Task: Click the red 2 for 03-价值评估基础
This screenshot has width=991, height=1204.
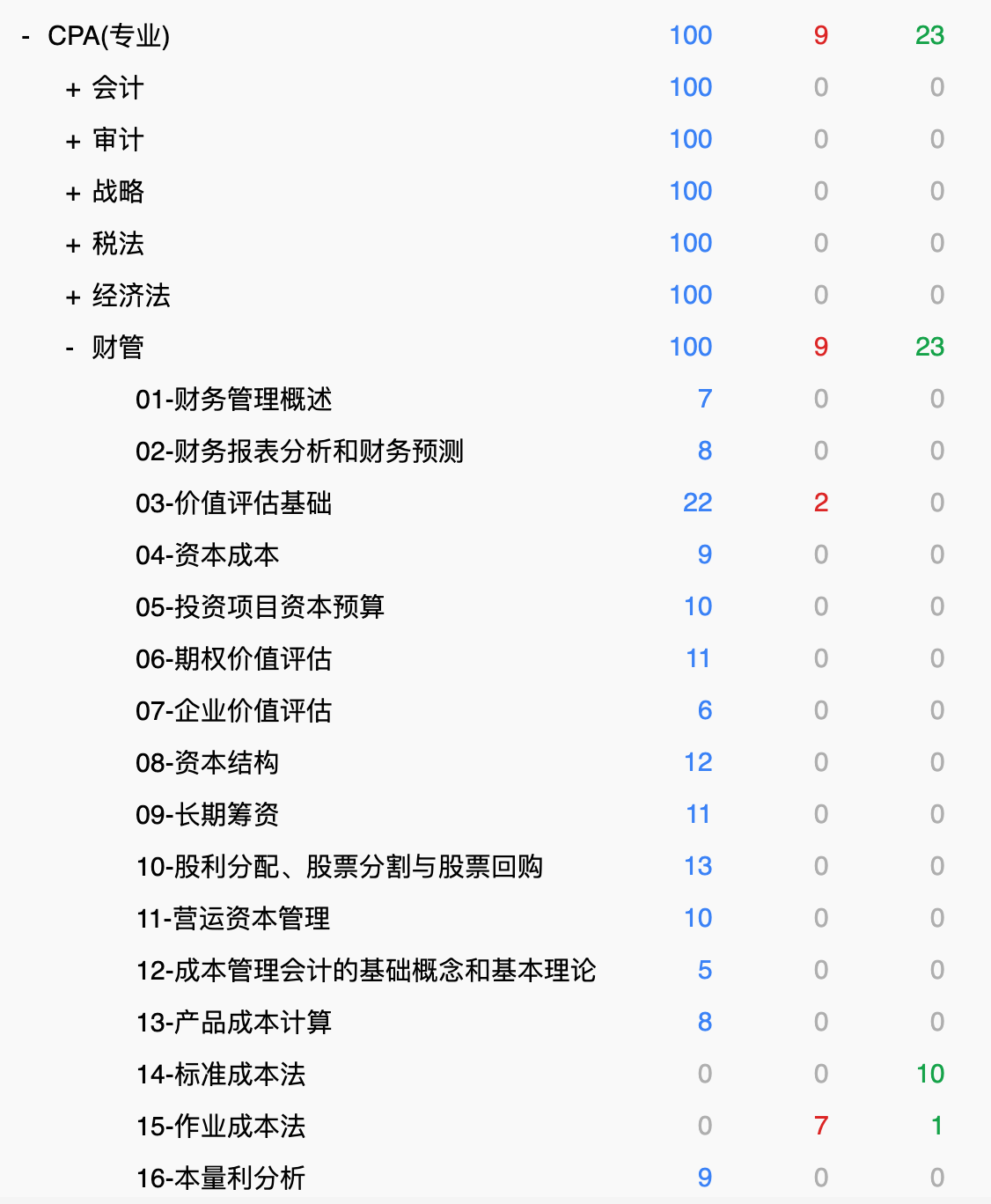Action: [820, 503]
